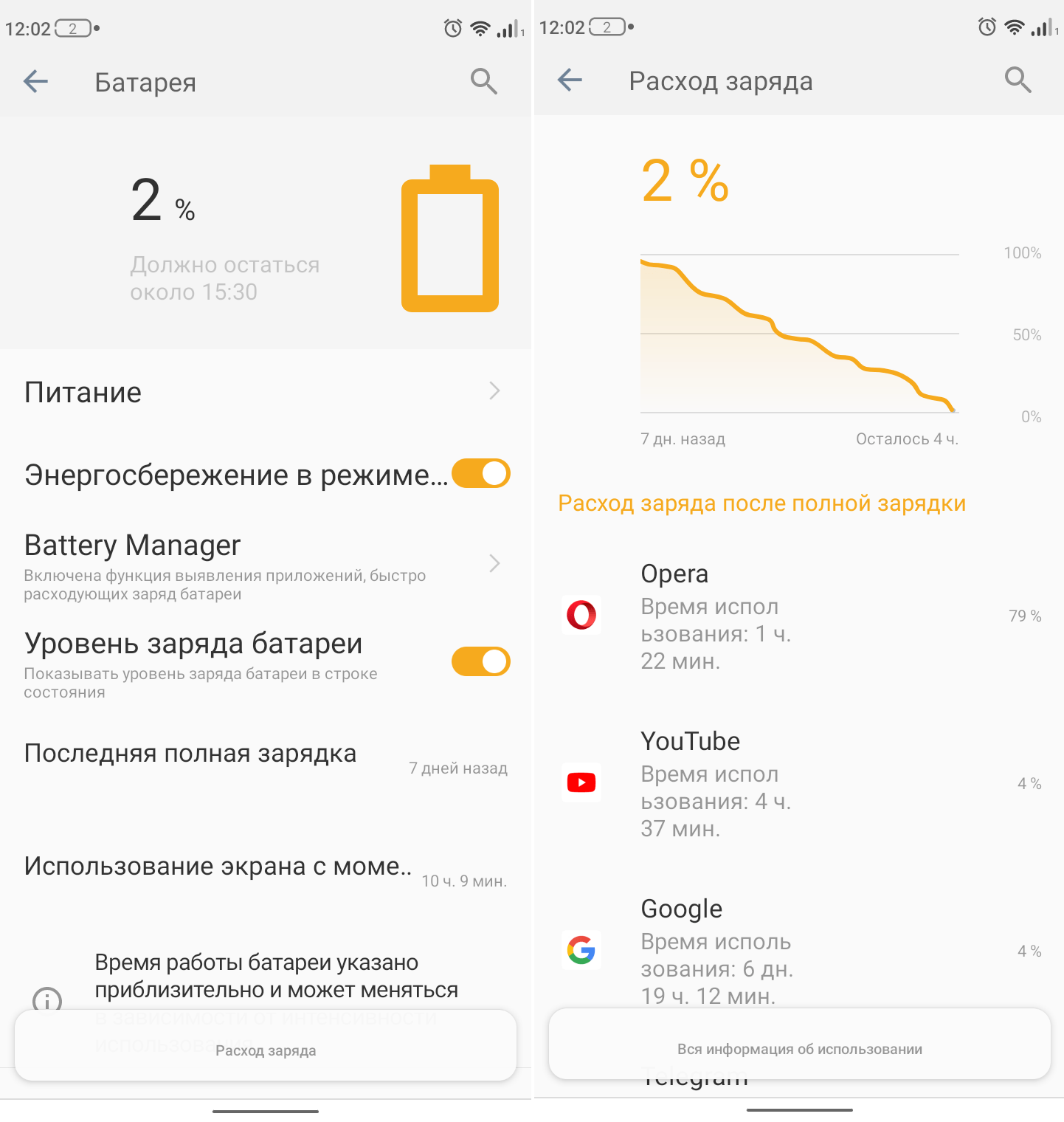Screen dimensions: 1064x1122
Task: Go back from Расход заряда screen
Action: click(x=570, y=80)
